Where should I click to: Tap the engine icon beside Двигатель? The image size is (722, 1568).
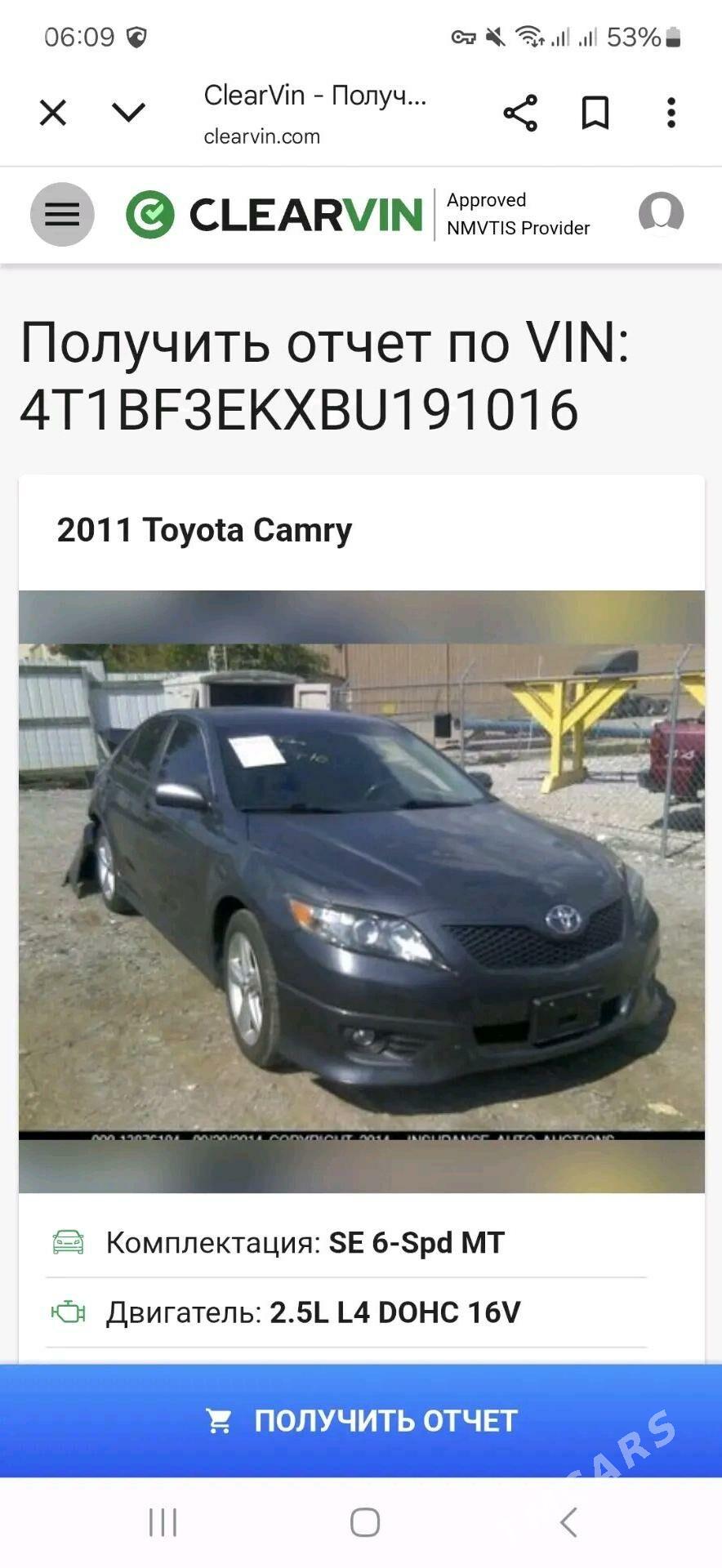(x=66, y=1311)
